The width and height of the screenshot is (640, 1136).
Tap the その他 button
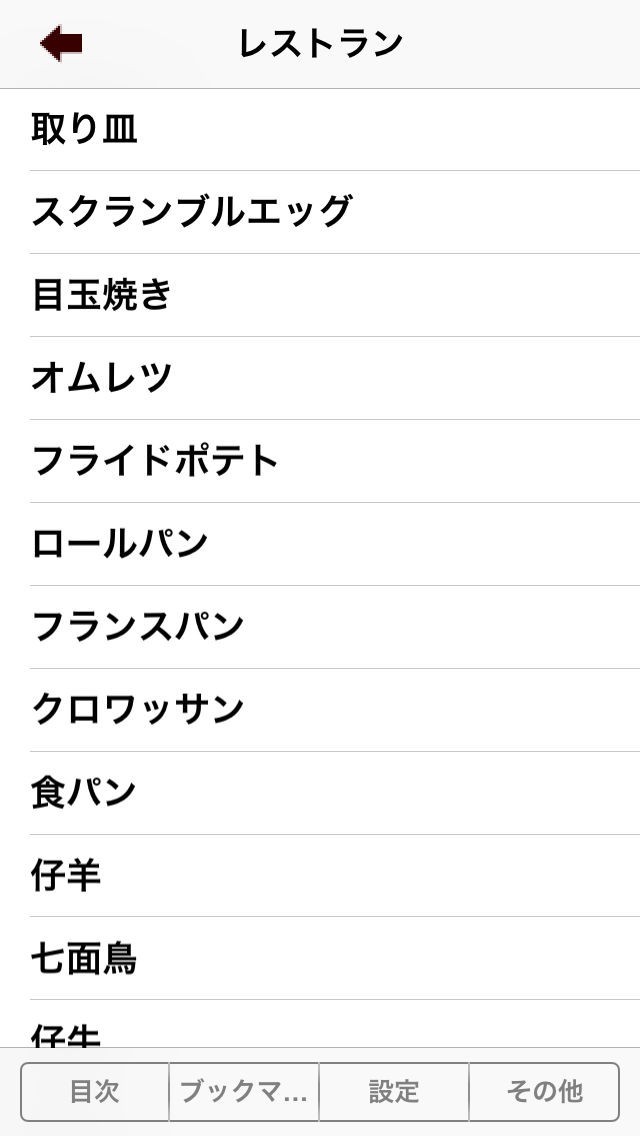(544, 1092)
